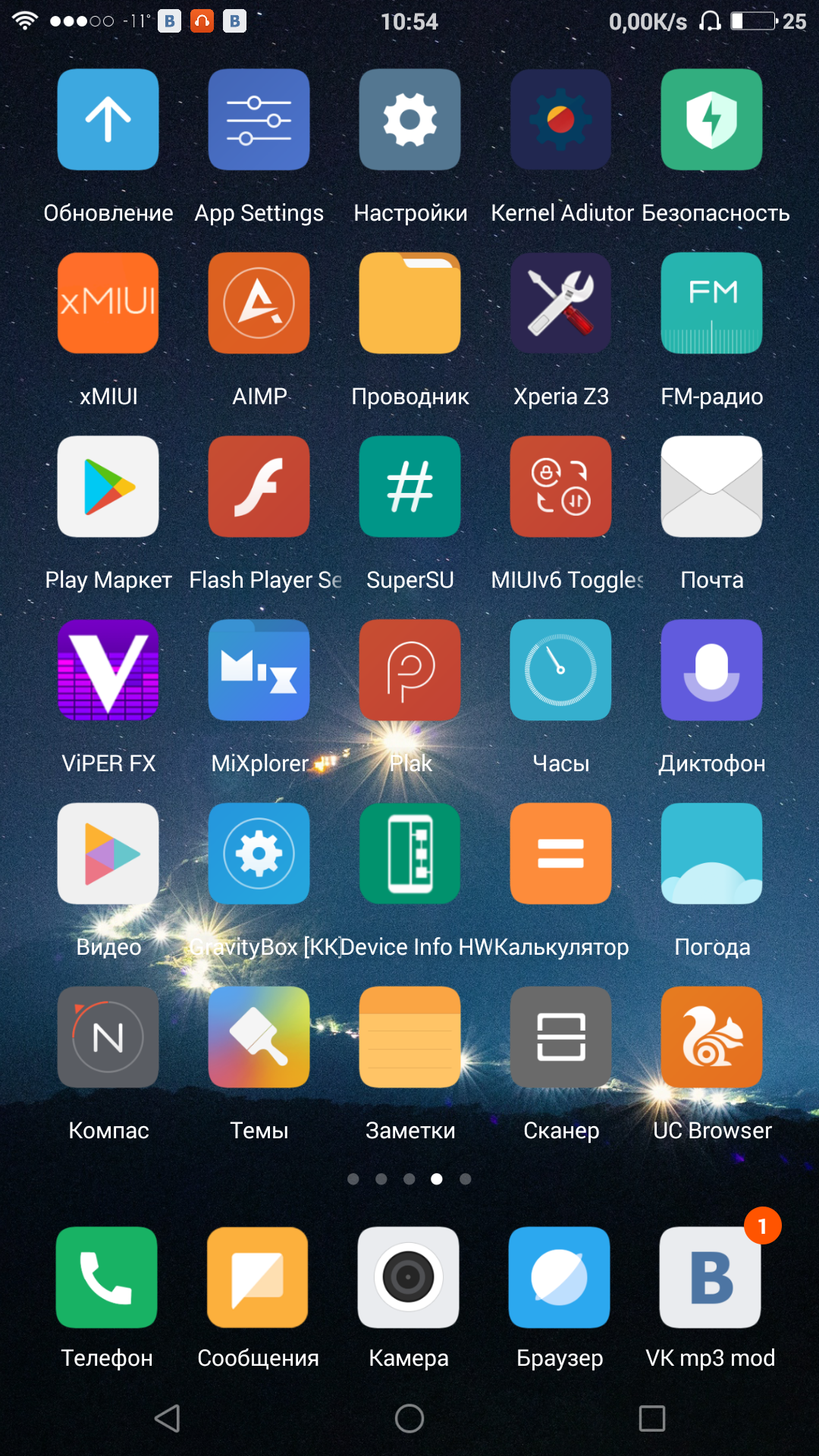819x1456 pixels.
Task: Check the Погода weather app
Action: [x=711, y=854]
